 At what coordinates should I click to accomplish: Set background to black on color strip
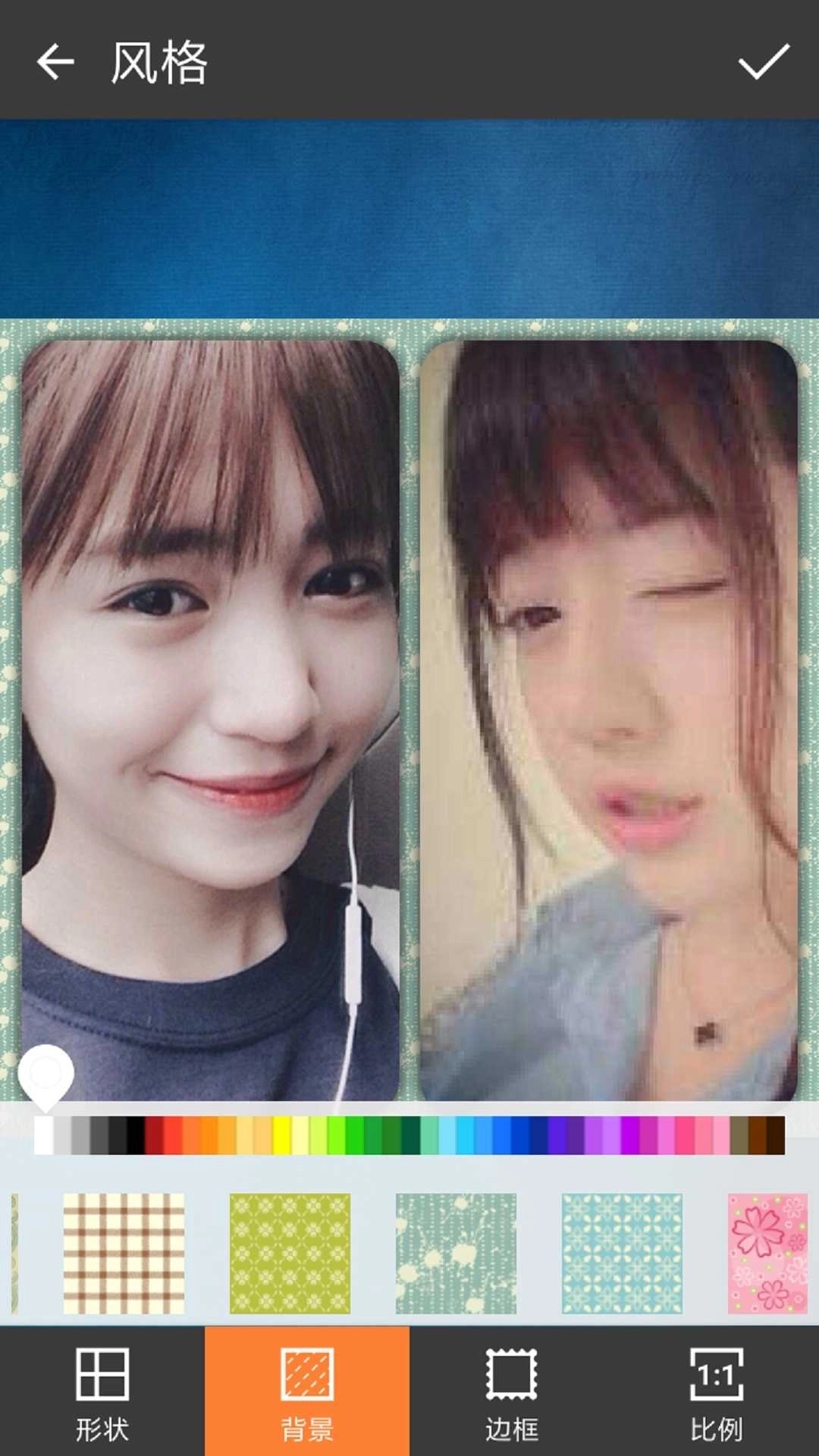coord(136,1135)
